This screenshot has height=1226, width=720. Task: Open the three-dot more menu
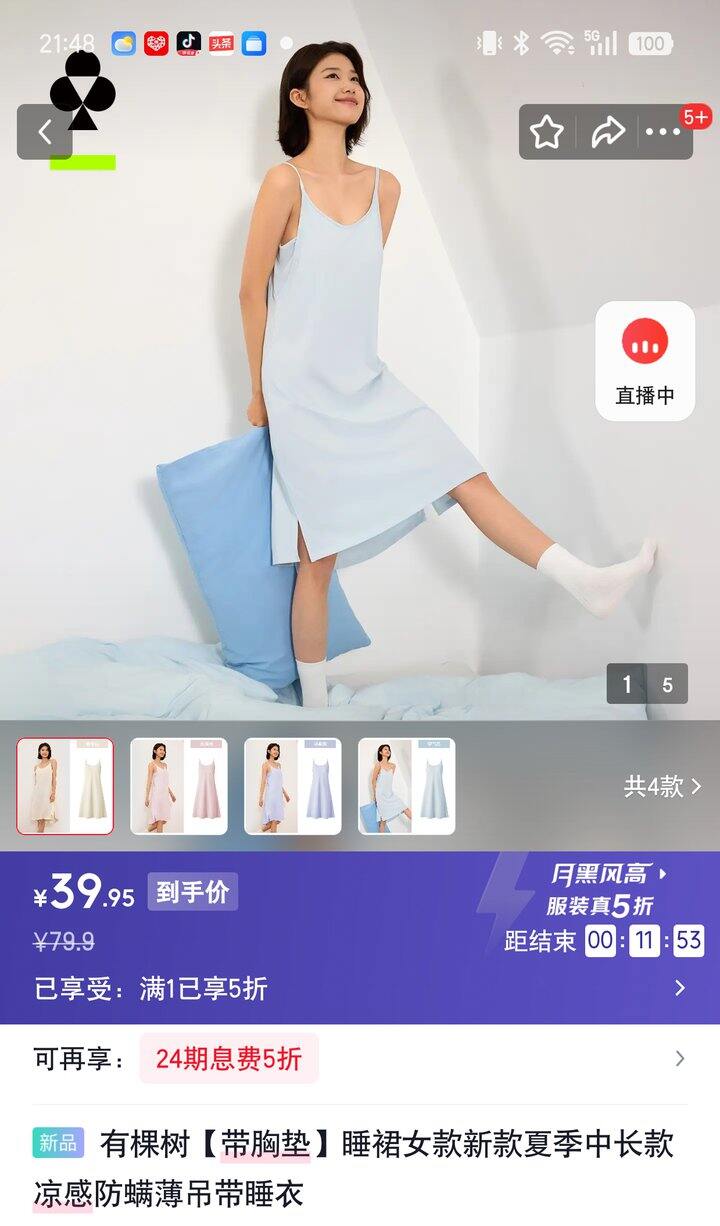click(663, 132)
